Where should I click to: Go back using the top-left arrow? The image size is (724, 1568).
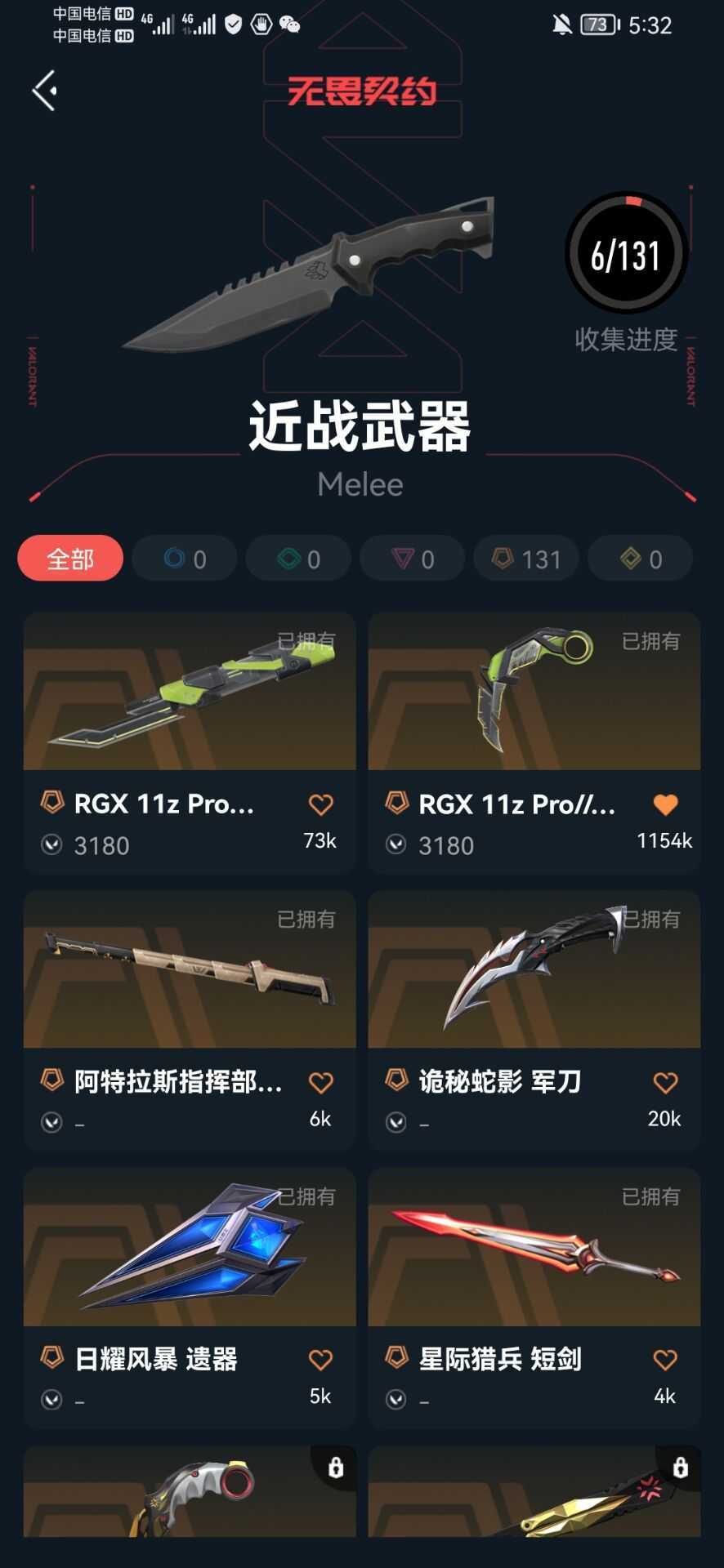pyautogui.click(x=44, y=90)
